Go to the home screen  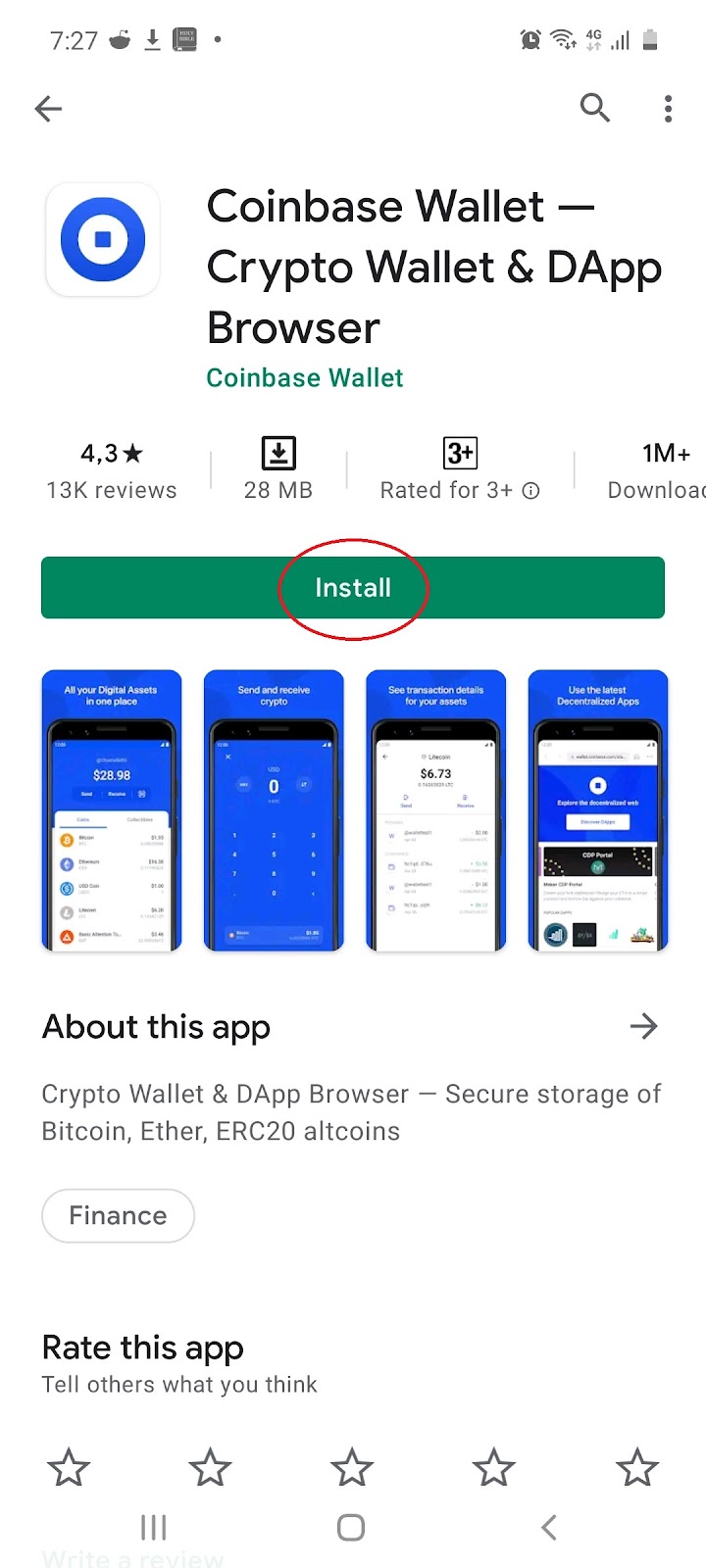pyautogui.click(x=351, y=1527)
